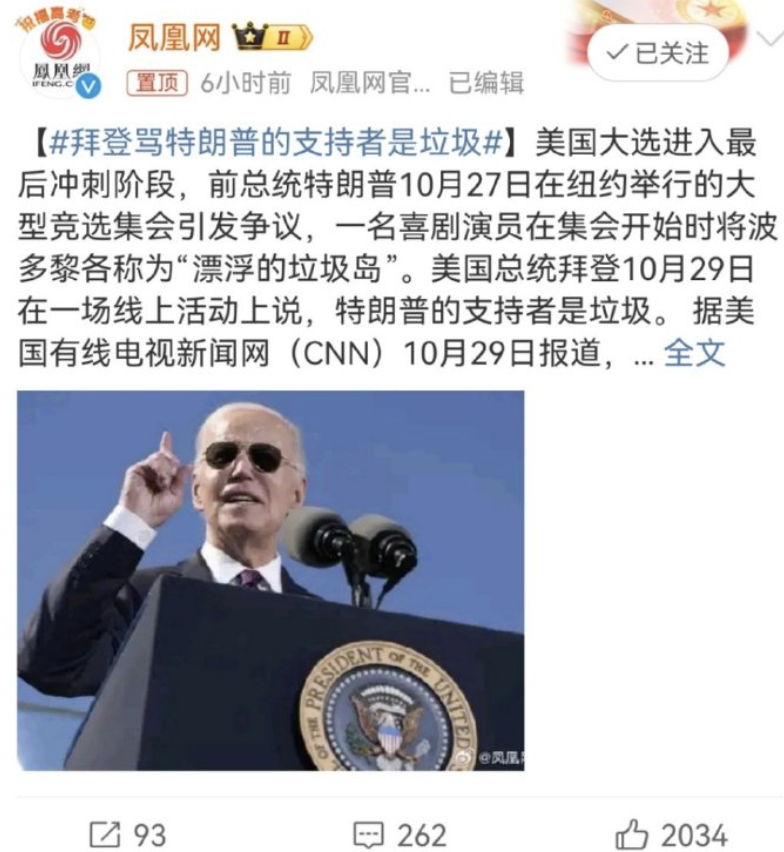Screen dimensions: 784x852
Task: View the post photo full screen
Action: 271,580
